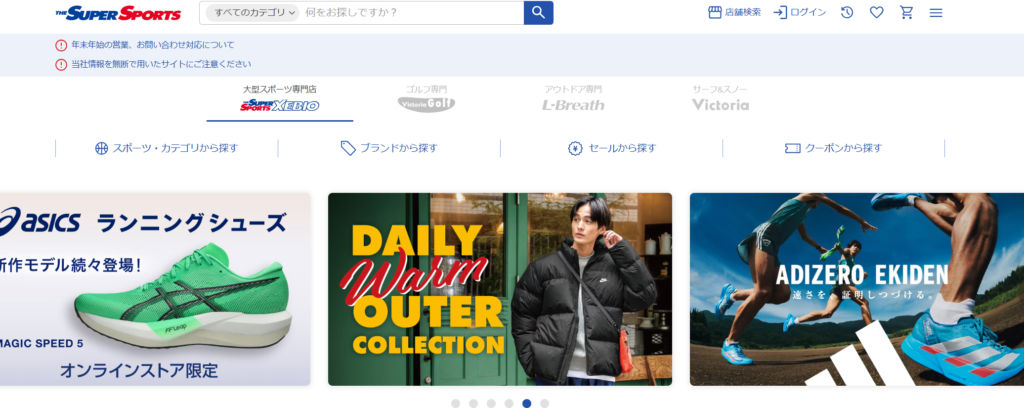
Task: Switch to Victoria surf & snow tab
Action: 720,100
